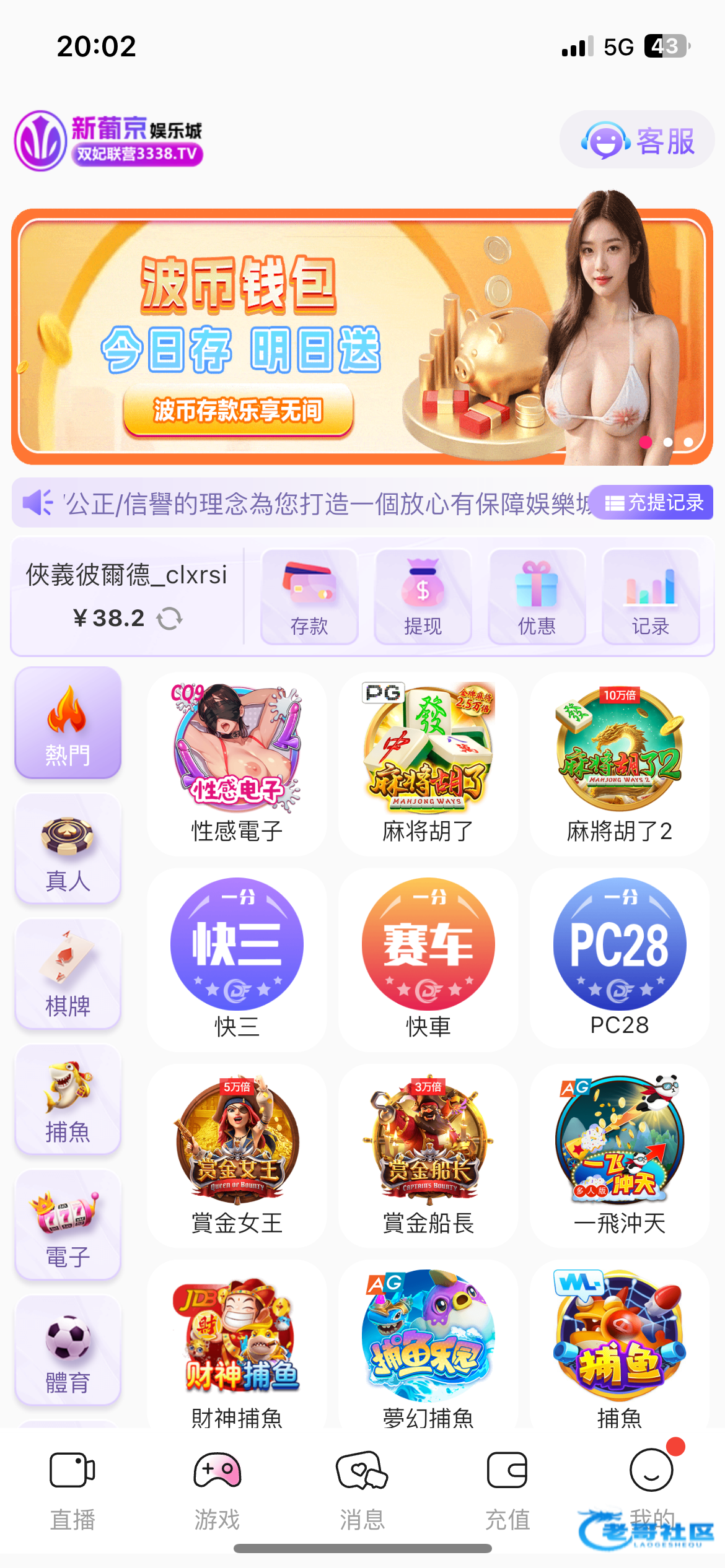
Task: Switch to the 直播 tab
Action: [72, 1491]
